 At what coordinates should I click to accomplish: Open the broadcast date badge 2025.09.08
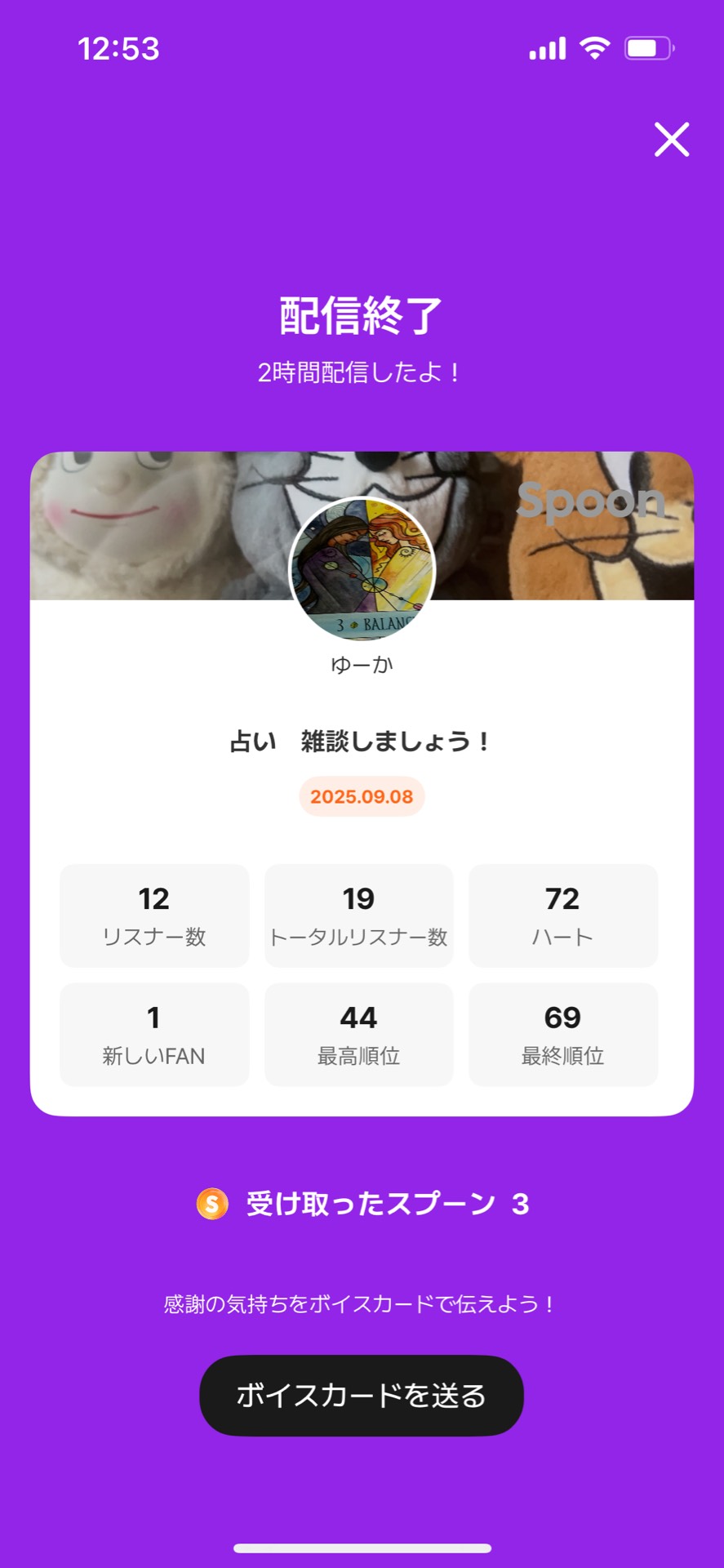tap(362, 796)
